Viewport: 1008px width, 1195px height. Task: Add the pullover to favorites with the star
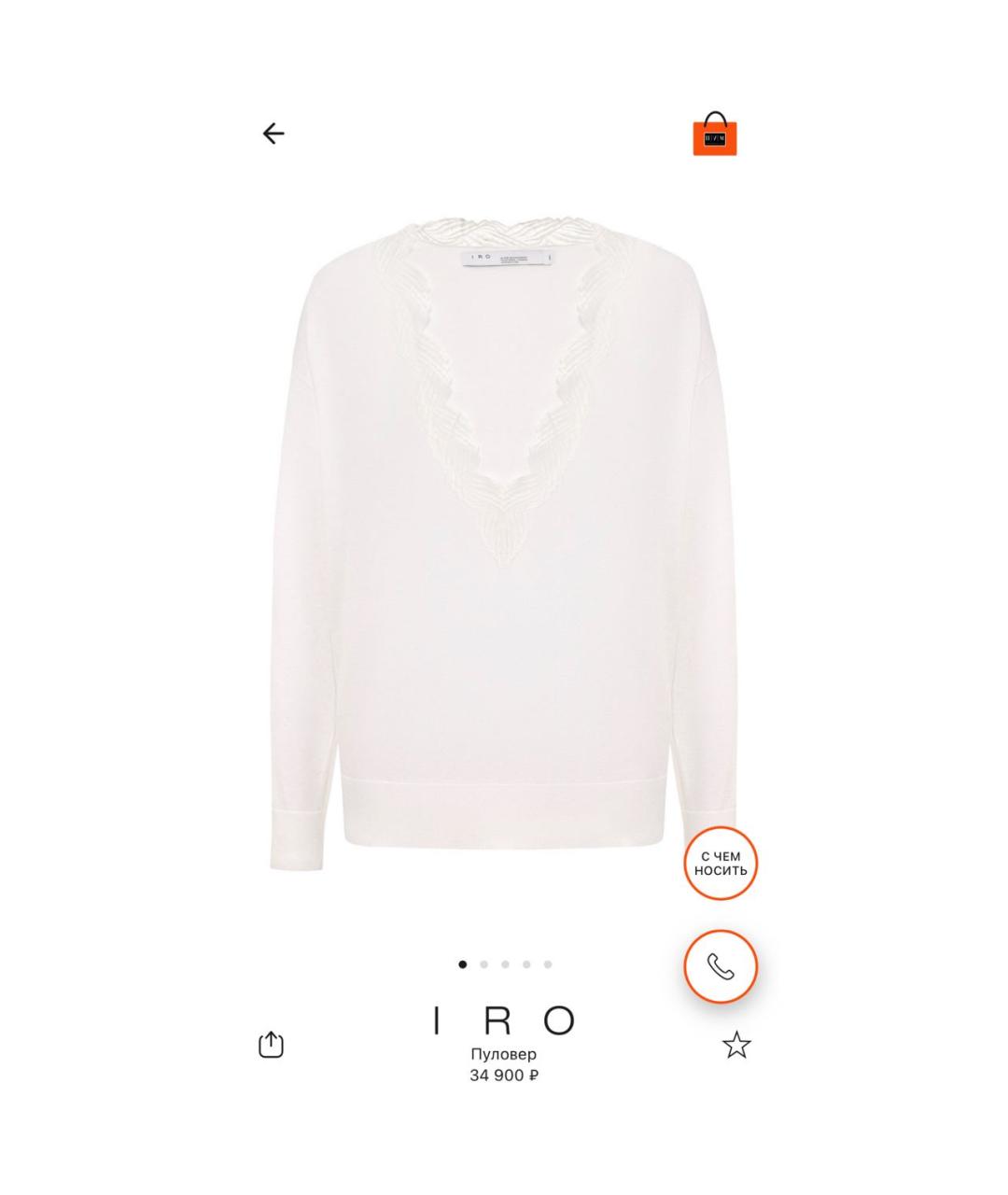click(x=736, y=1045)
